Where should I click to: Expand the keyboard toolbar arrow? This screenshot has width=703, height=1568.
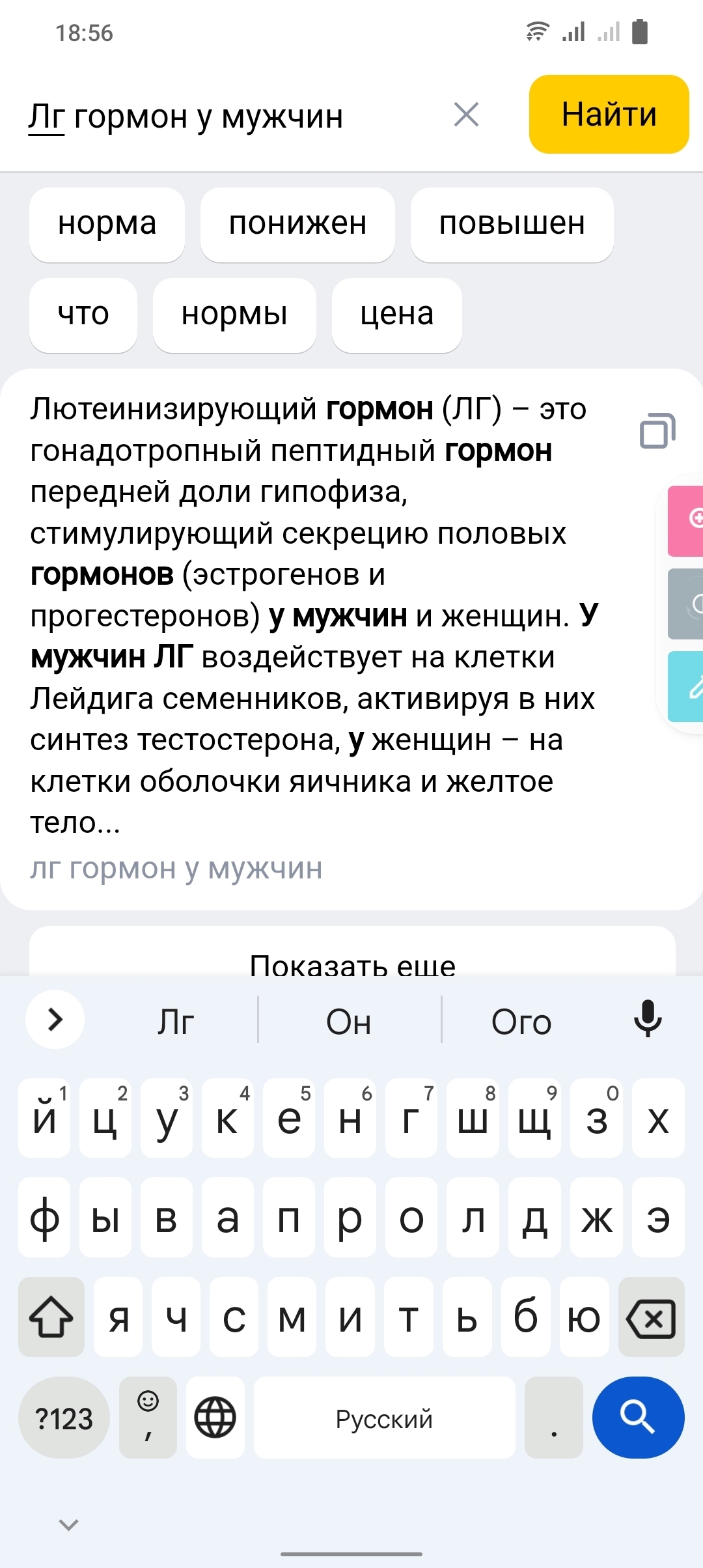[55, 1019]
